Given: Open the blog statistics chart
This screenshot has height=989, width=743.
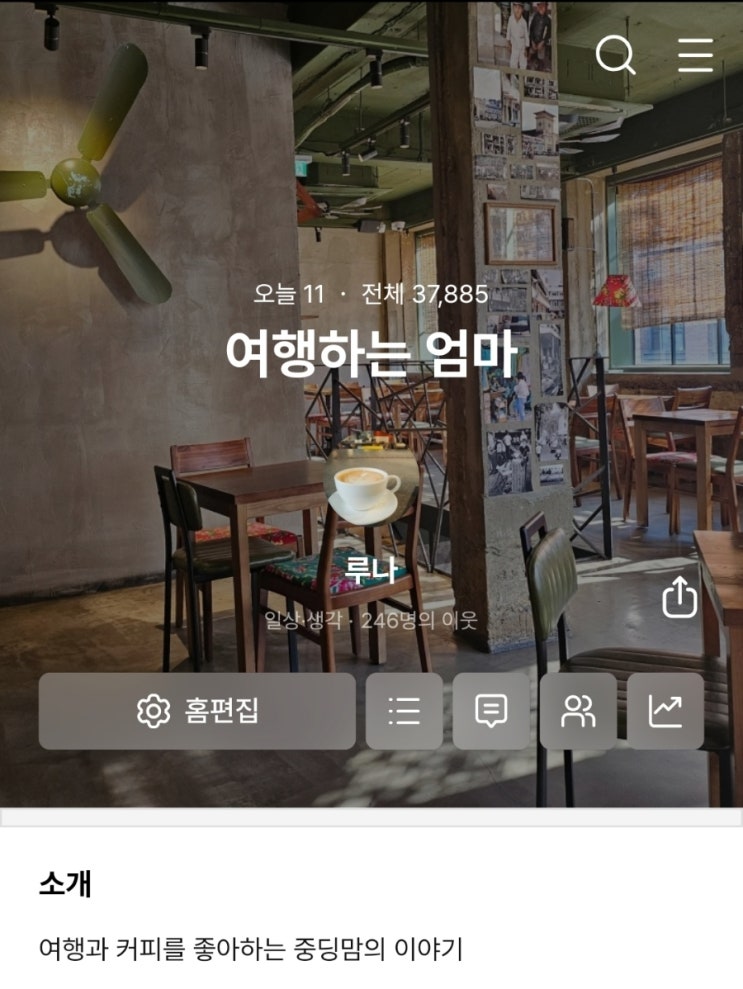Looking at the screenshot, I should tap(665, 711).
